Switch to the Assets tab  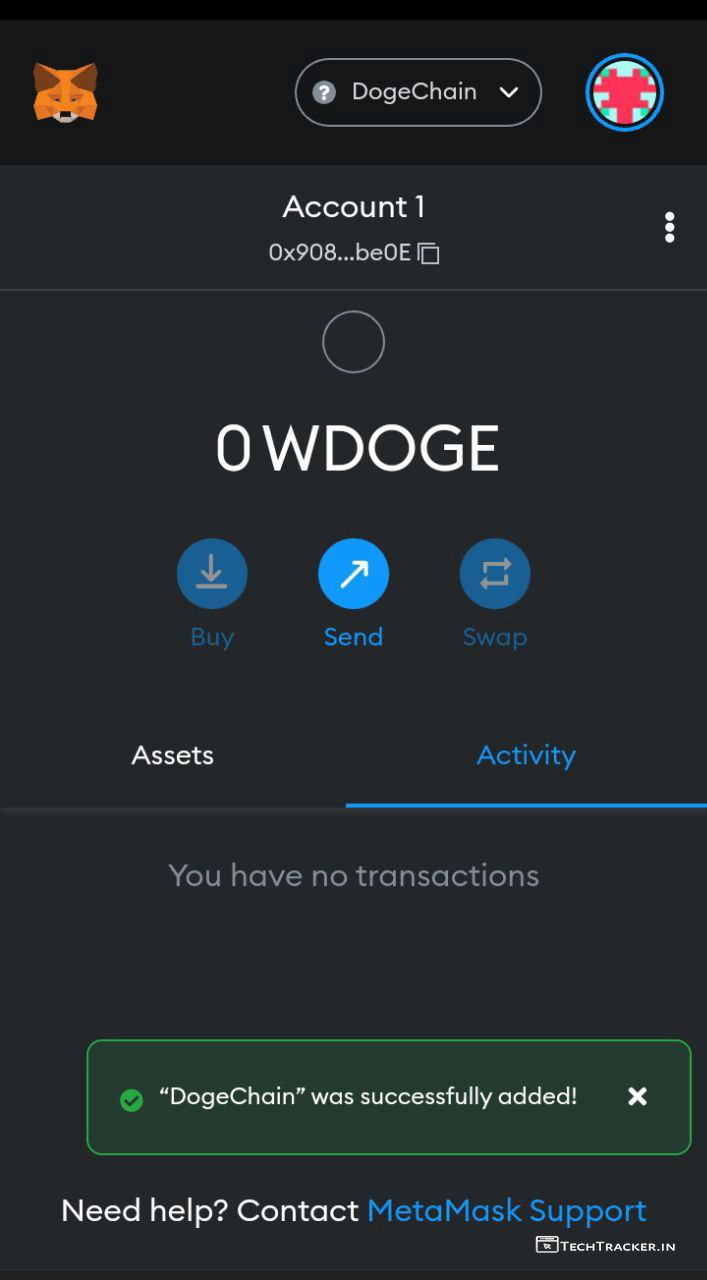pyautogui.click(x=173, y=755)
